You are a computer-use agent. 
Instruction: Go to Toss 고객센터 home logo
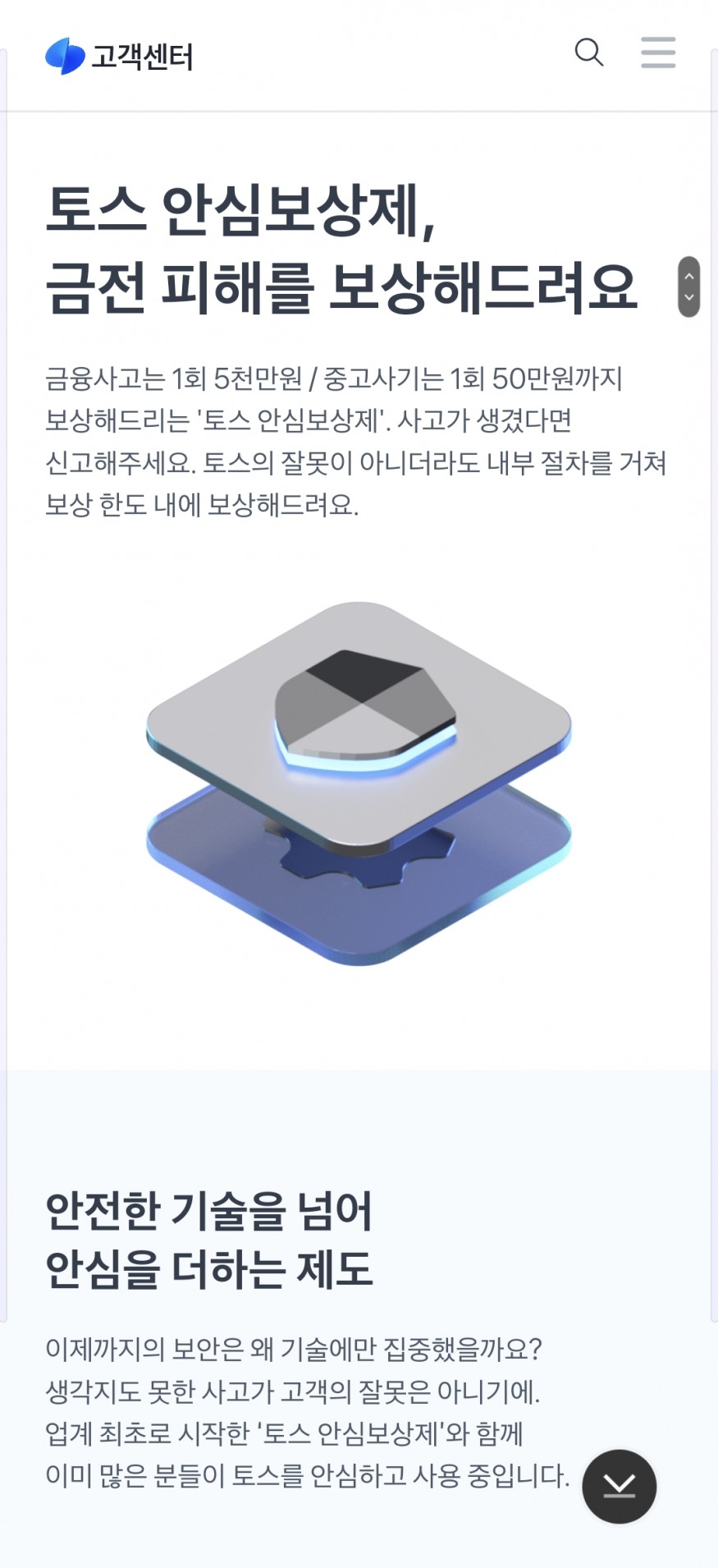click(x=120, y=57)
